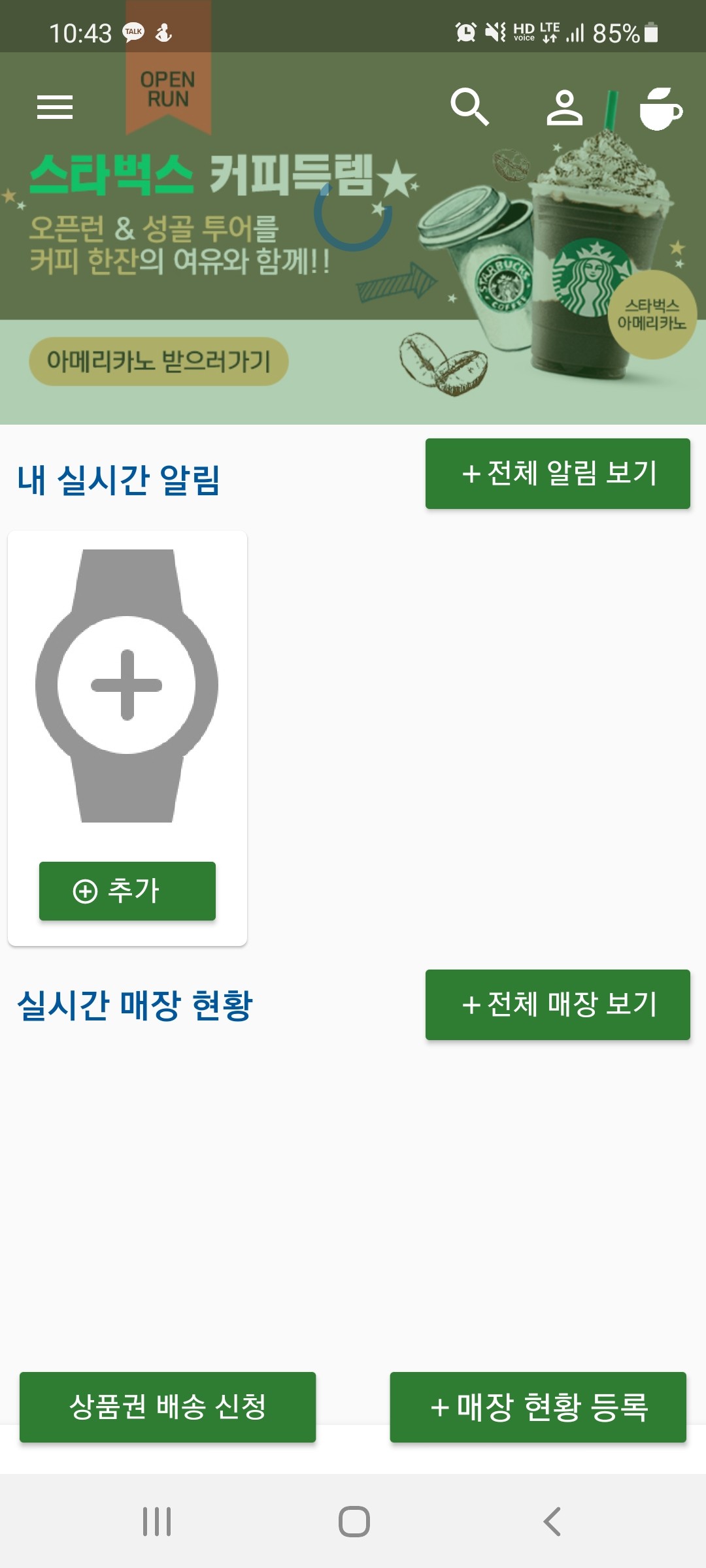Request 상품권 배송 신청

[x=167, y=1407]
